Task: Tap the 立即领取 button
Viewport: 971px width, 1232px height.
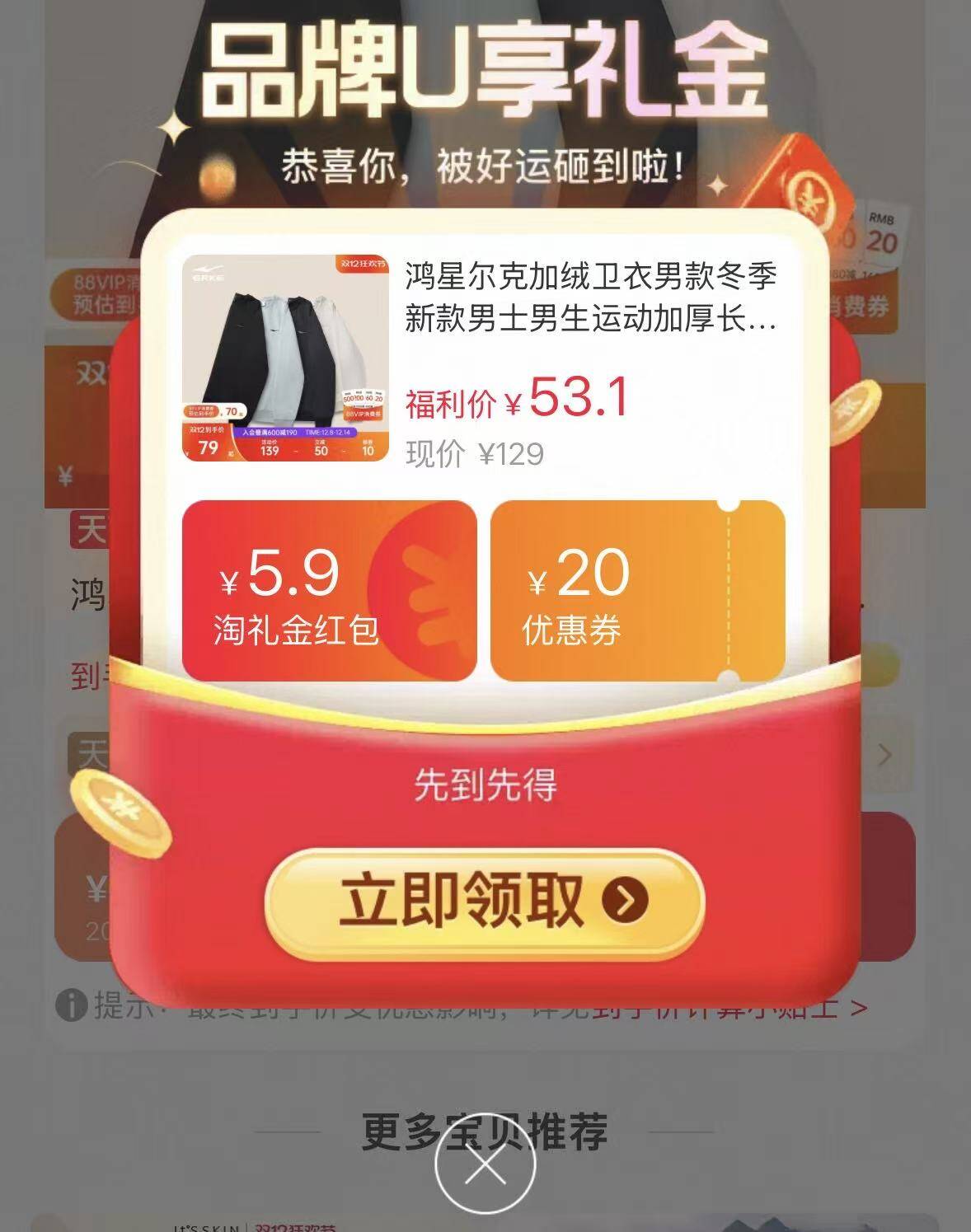Action: coord(484,901)
